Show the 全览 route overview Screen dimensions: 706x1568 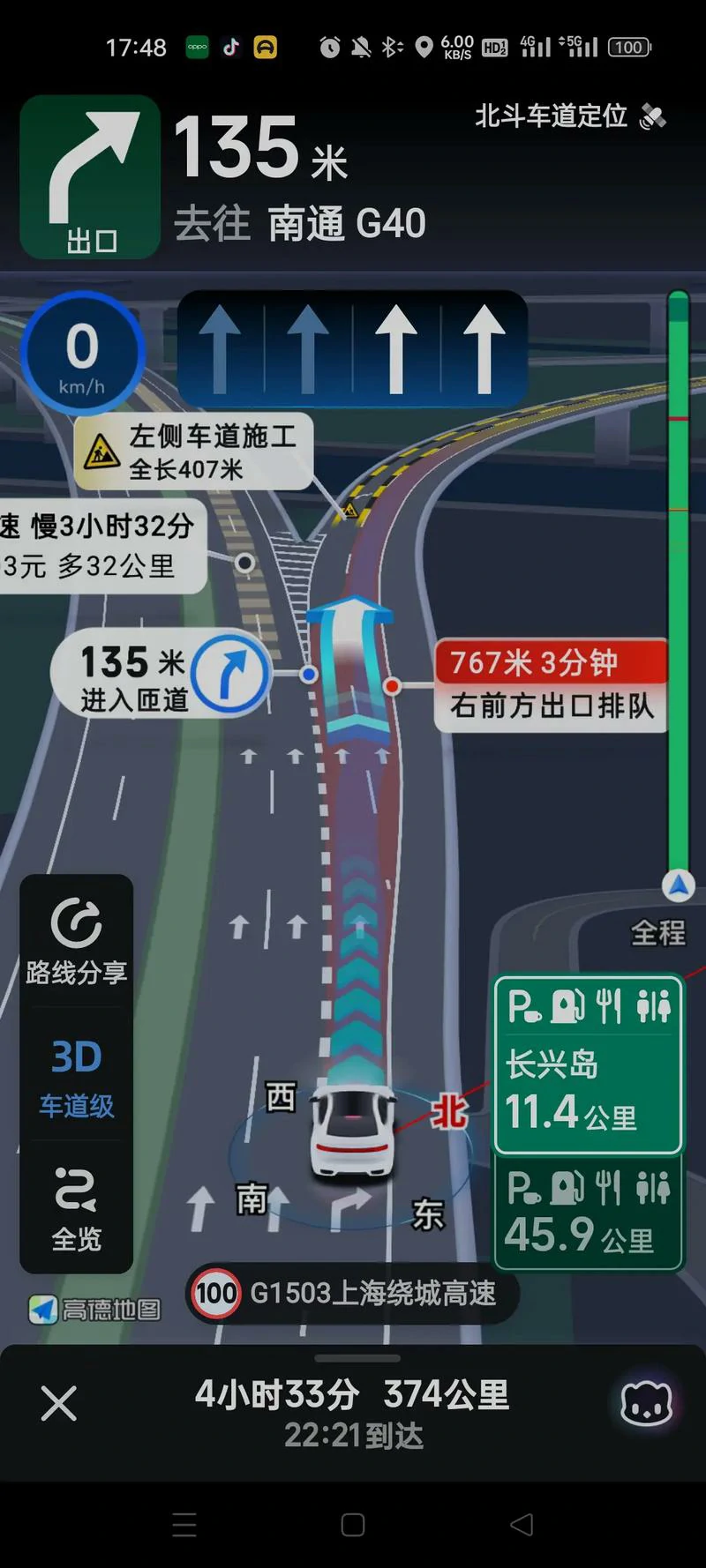76,1209
